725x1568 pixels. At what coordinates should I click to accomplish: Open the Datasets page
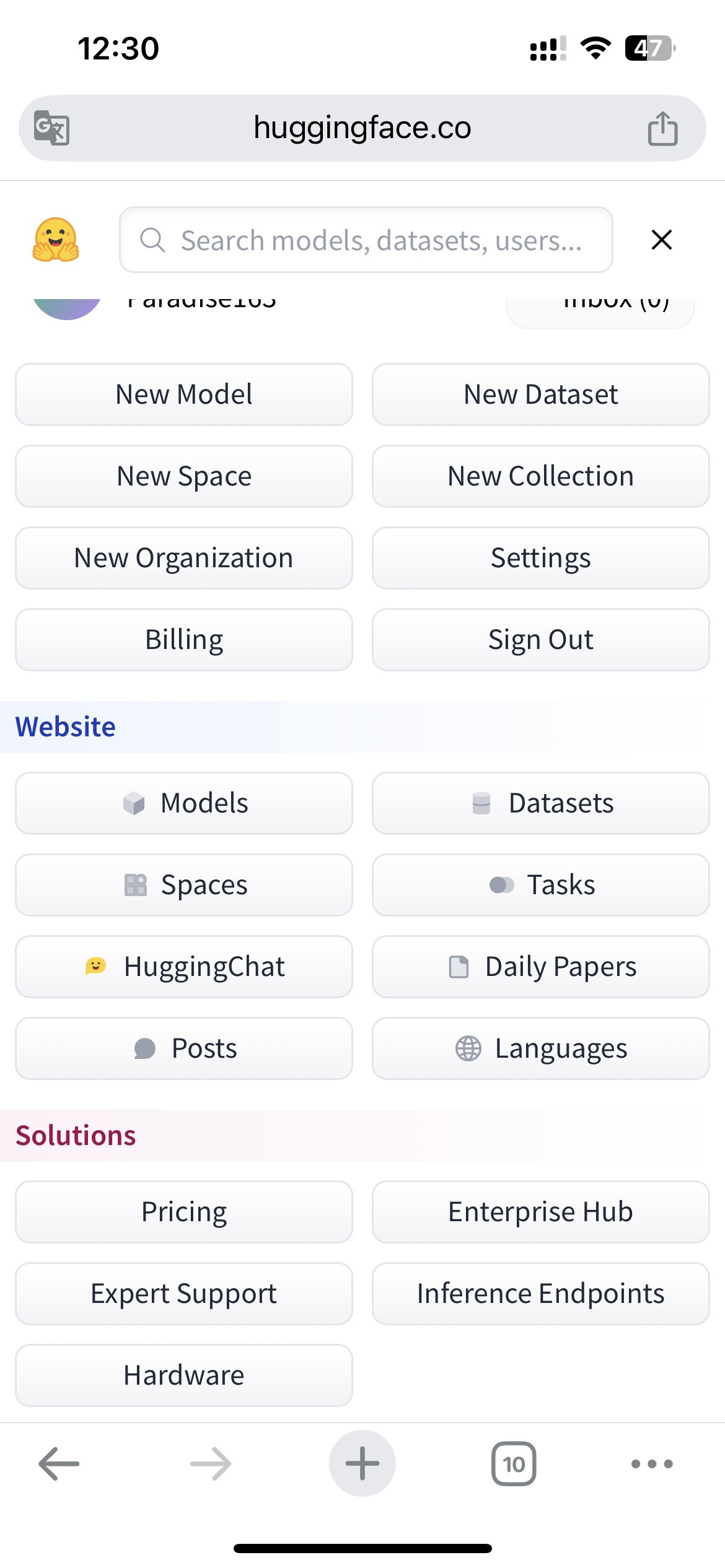pos(540,803)
